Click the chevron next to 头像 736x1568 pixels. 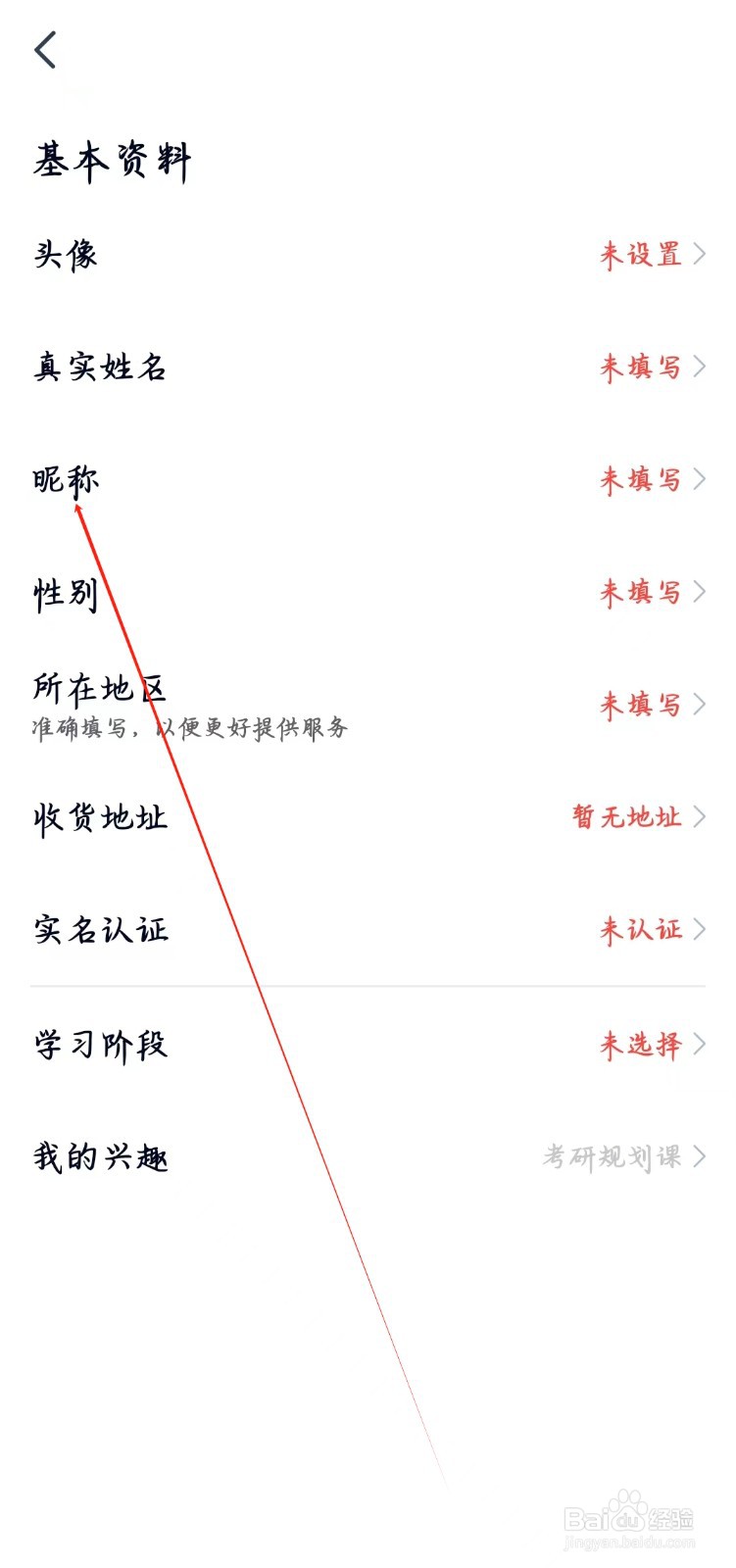(701, 255)
